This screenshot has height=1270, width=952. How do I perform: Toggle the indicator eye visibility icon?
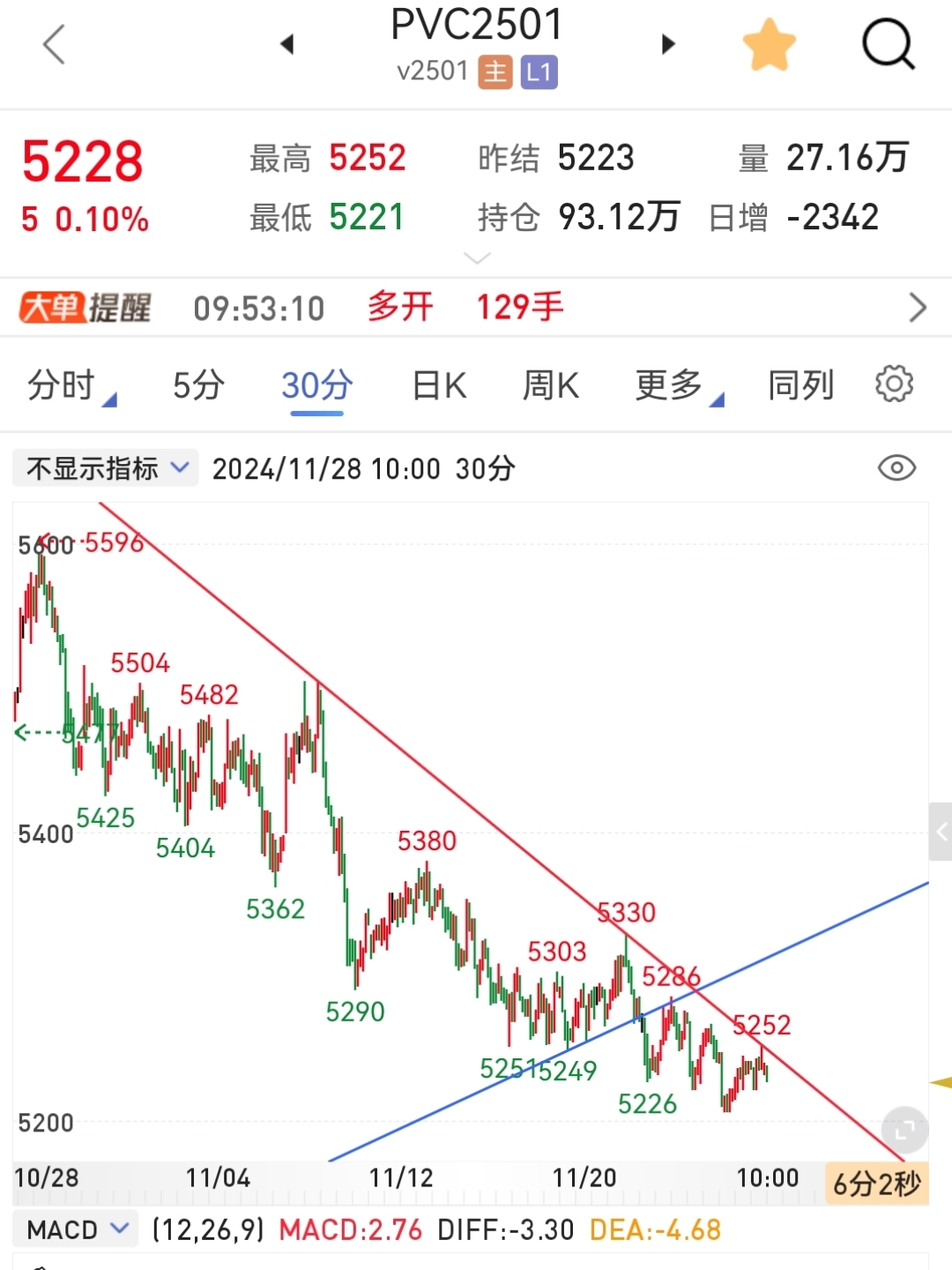[x=896, y=467]
